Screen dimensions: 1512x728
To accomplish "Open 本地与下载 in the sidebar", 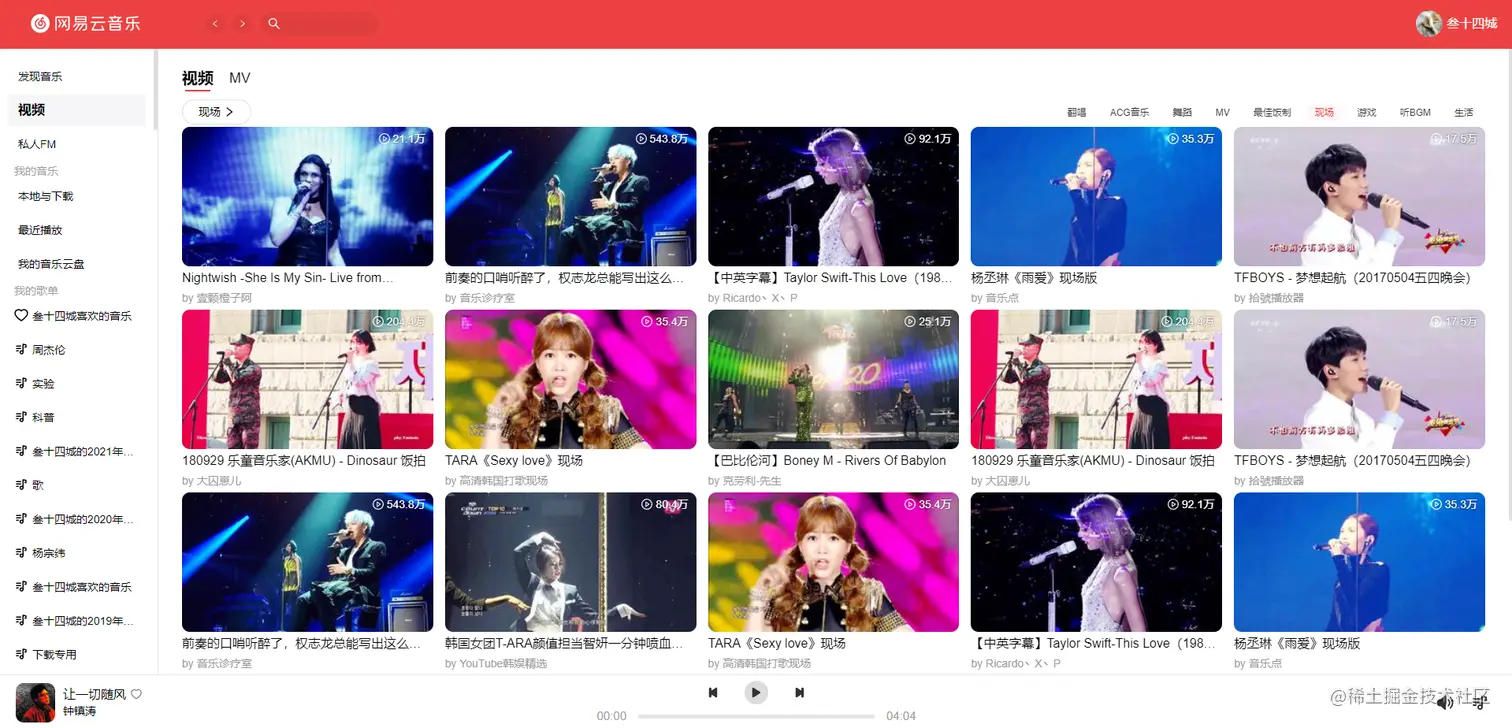I will coord(45,196).
